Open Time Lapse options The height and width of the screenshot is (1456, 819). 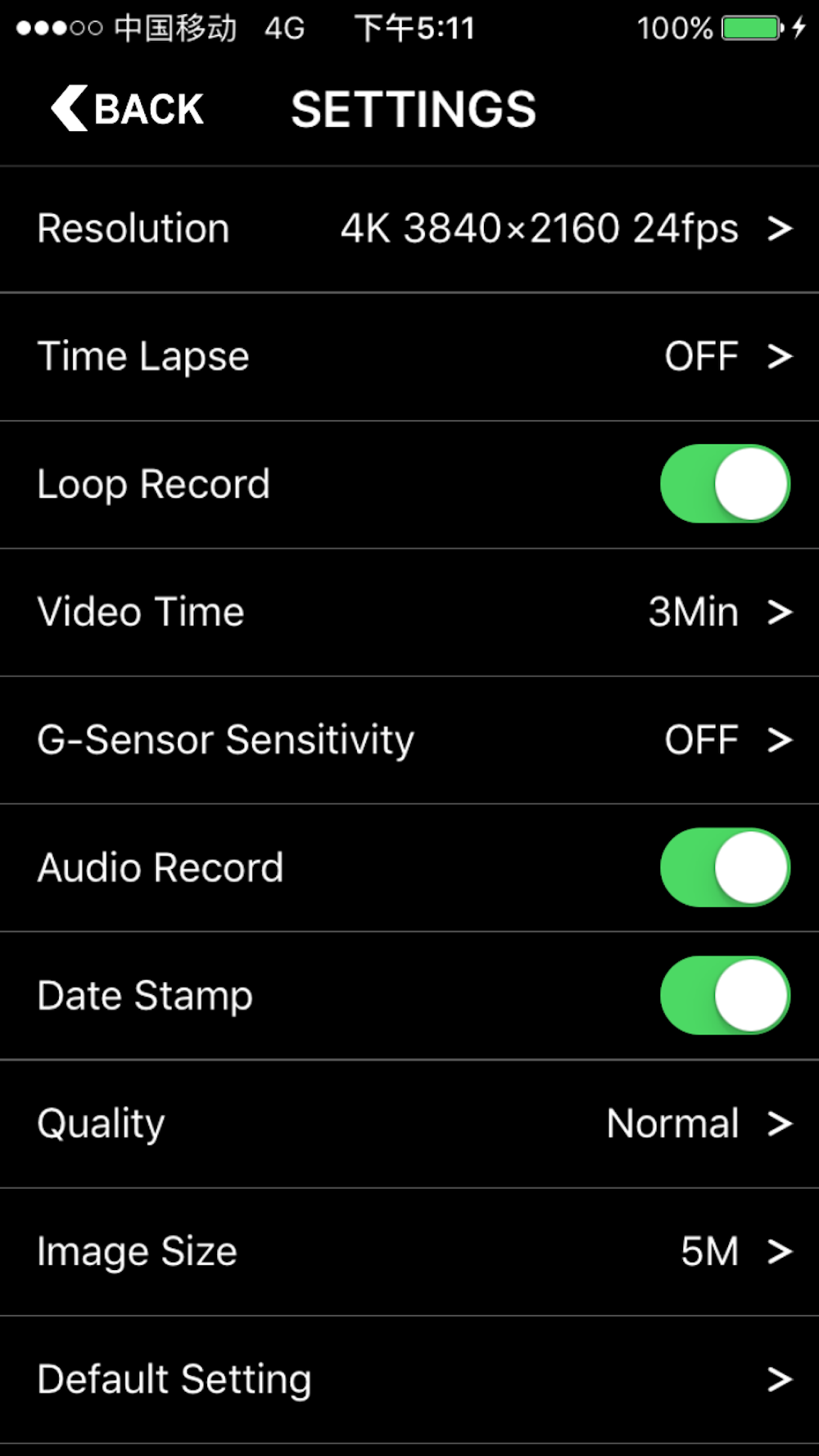[x=409, y=357]
